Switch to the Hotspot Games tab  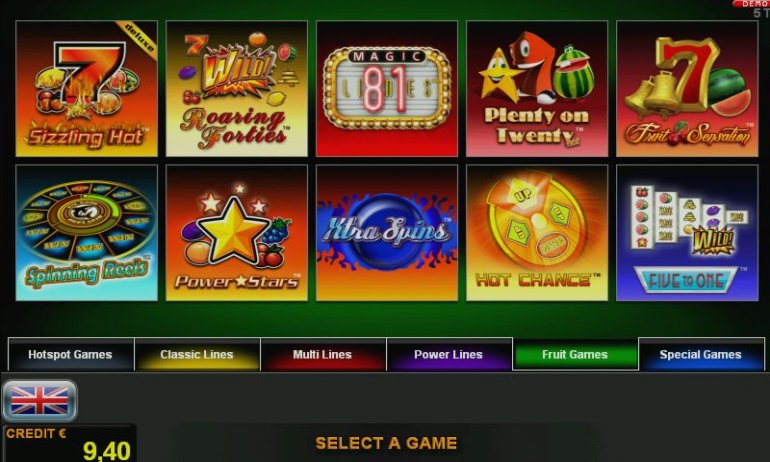point(70,354)
